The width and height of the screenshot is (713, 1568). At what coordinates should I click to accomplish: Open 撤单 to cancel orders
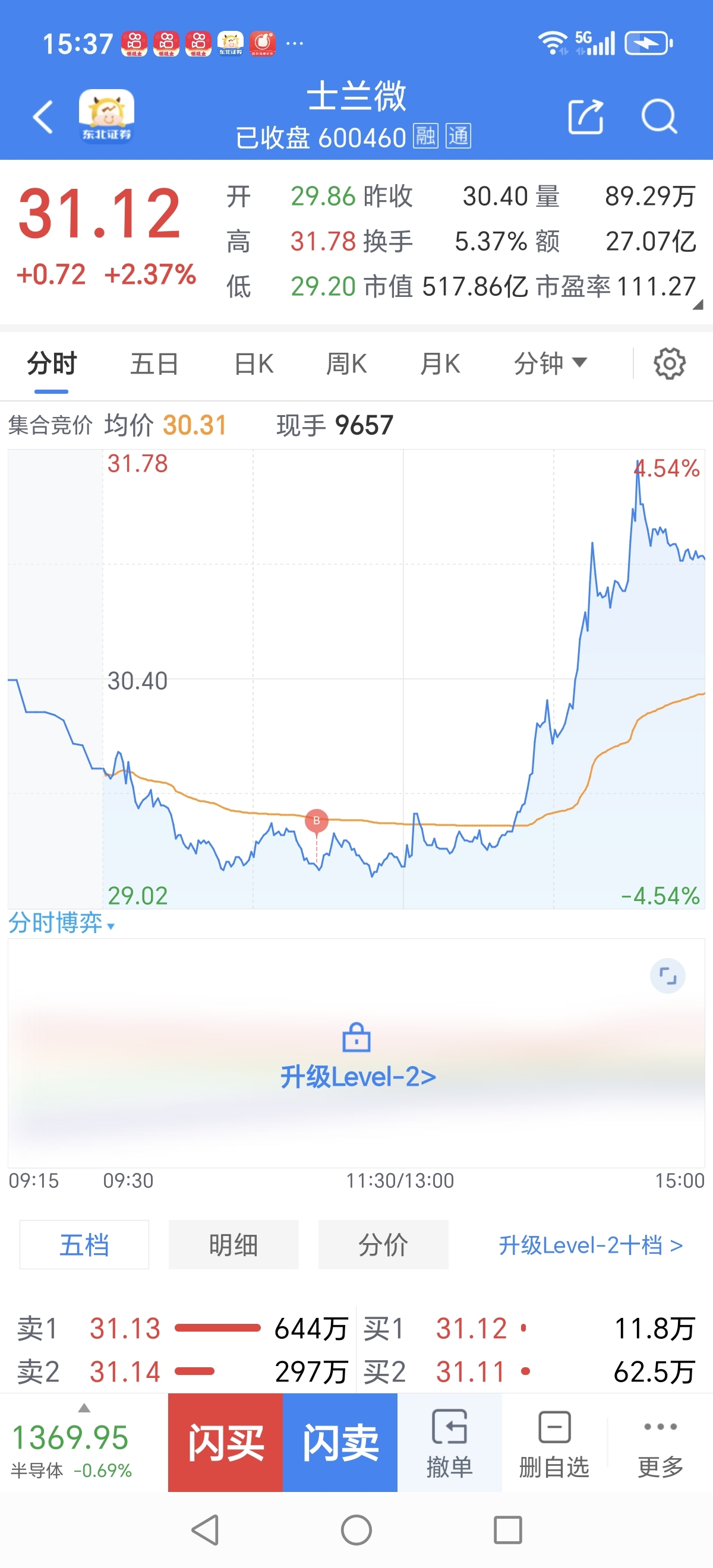point(449,1442)
